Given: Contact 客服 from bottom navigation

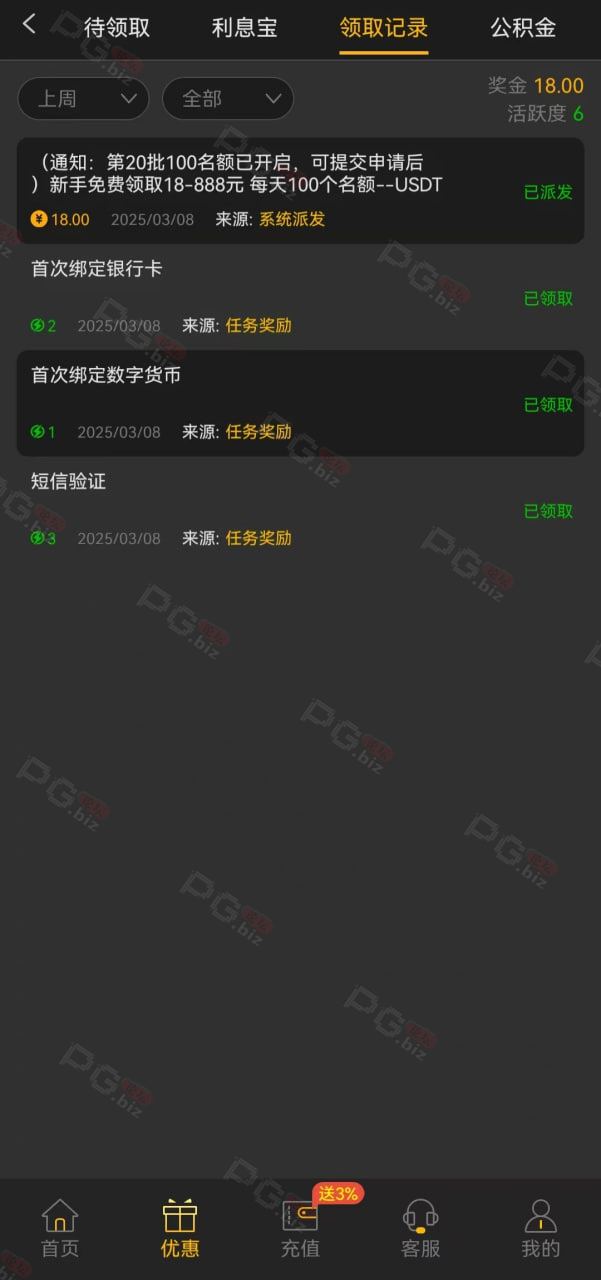Looking at the screenshot, I should 420,1229.
